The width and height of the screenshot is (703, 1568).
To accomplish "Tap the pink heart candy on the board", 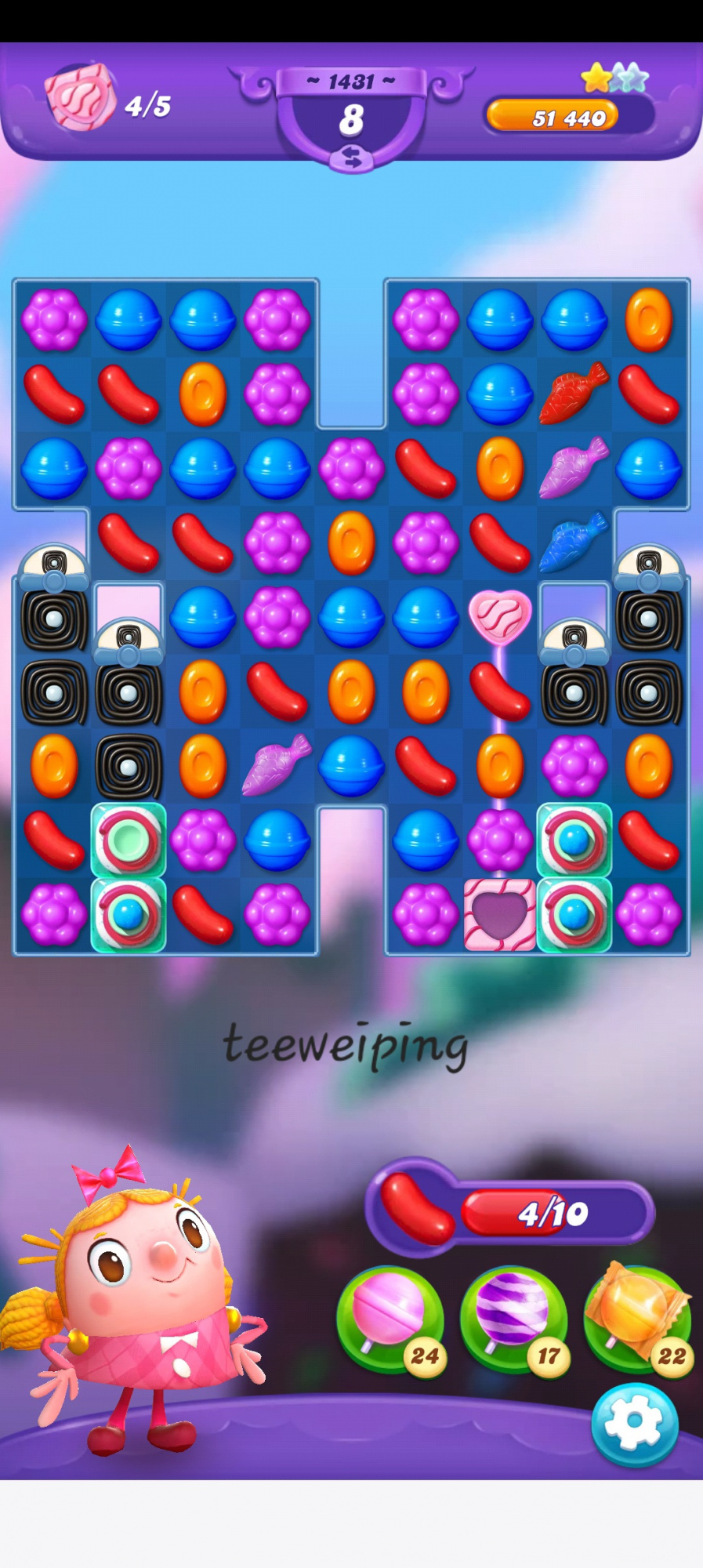I will (500, 615).
